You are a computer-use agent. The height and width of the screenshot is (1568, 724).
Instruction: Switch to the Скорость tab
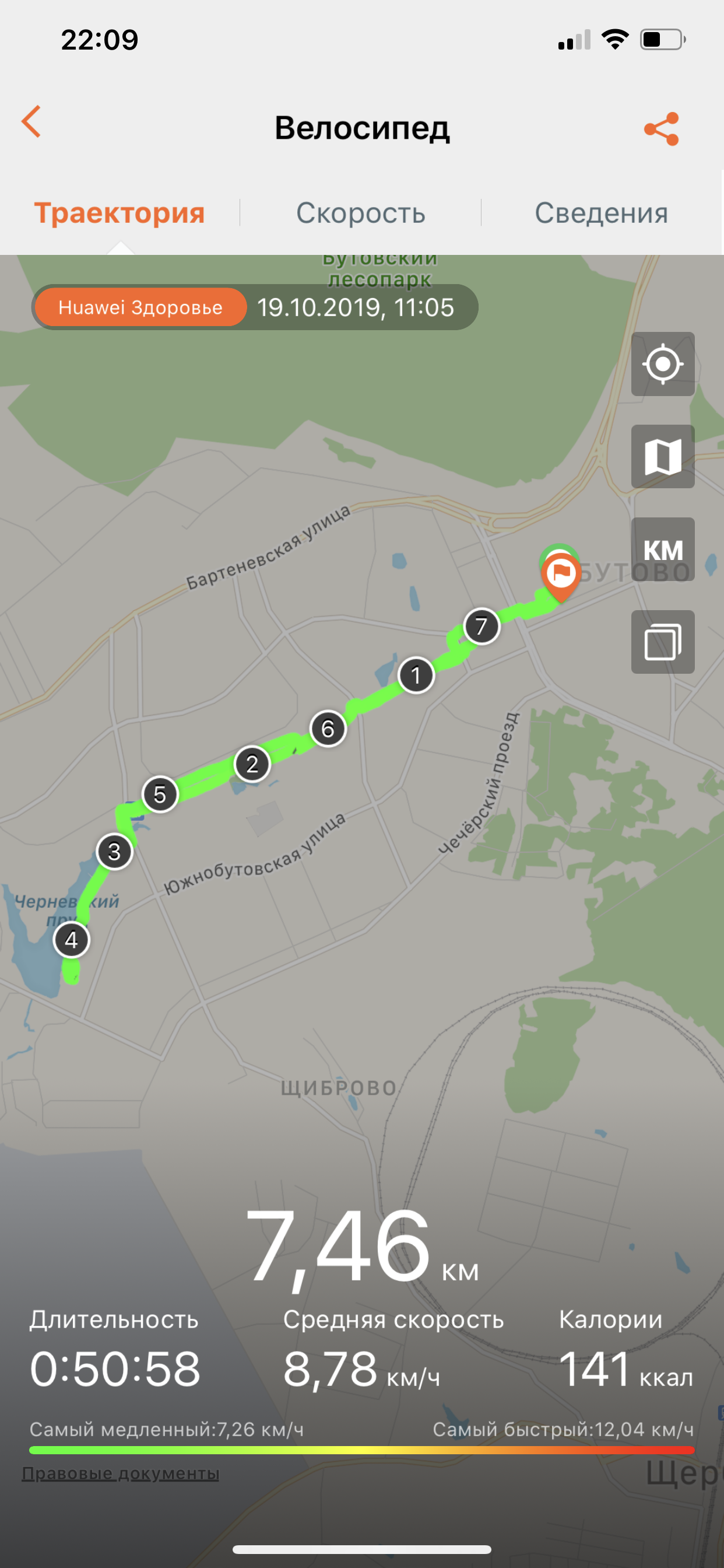pyautogui.click(x=360, y=213)
